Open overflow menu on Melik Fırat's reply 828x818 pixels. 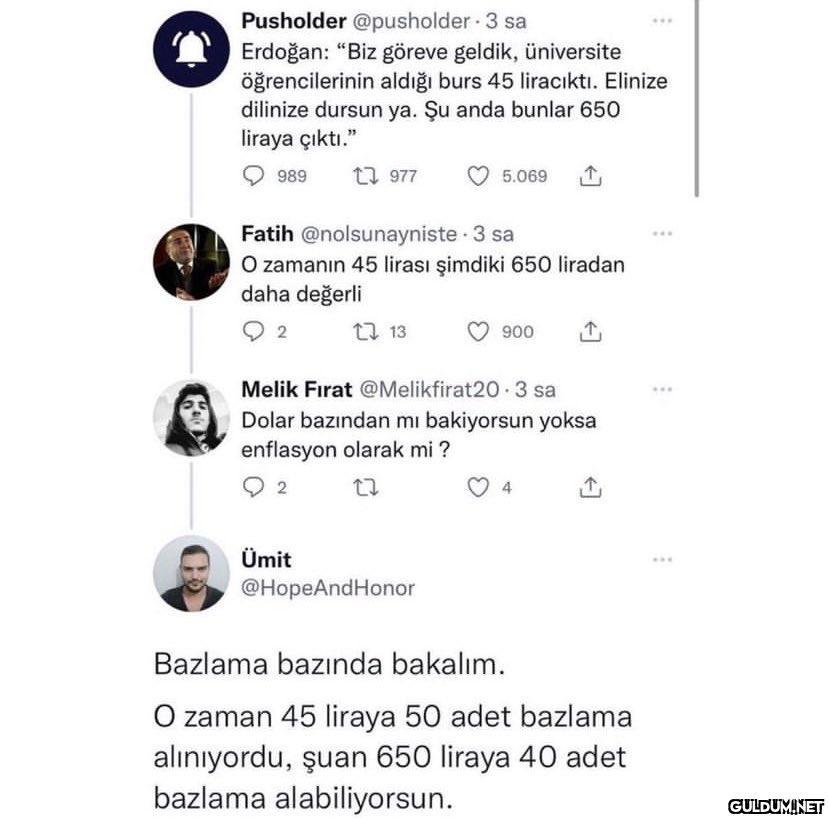pyautogui.click(x=662, y=390)
